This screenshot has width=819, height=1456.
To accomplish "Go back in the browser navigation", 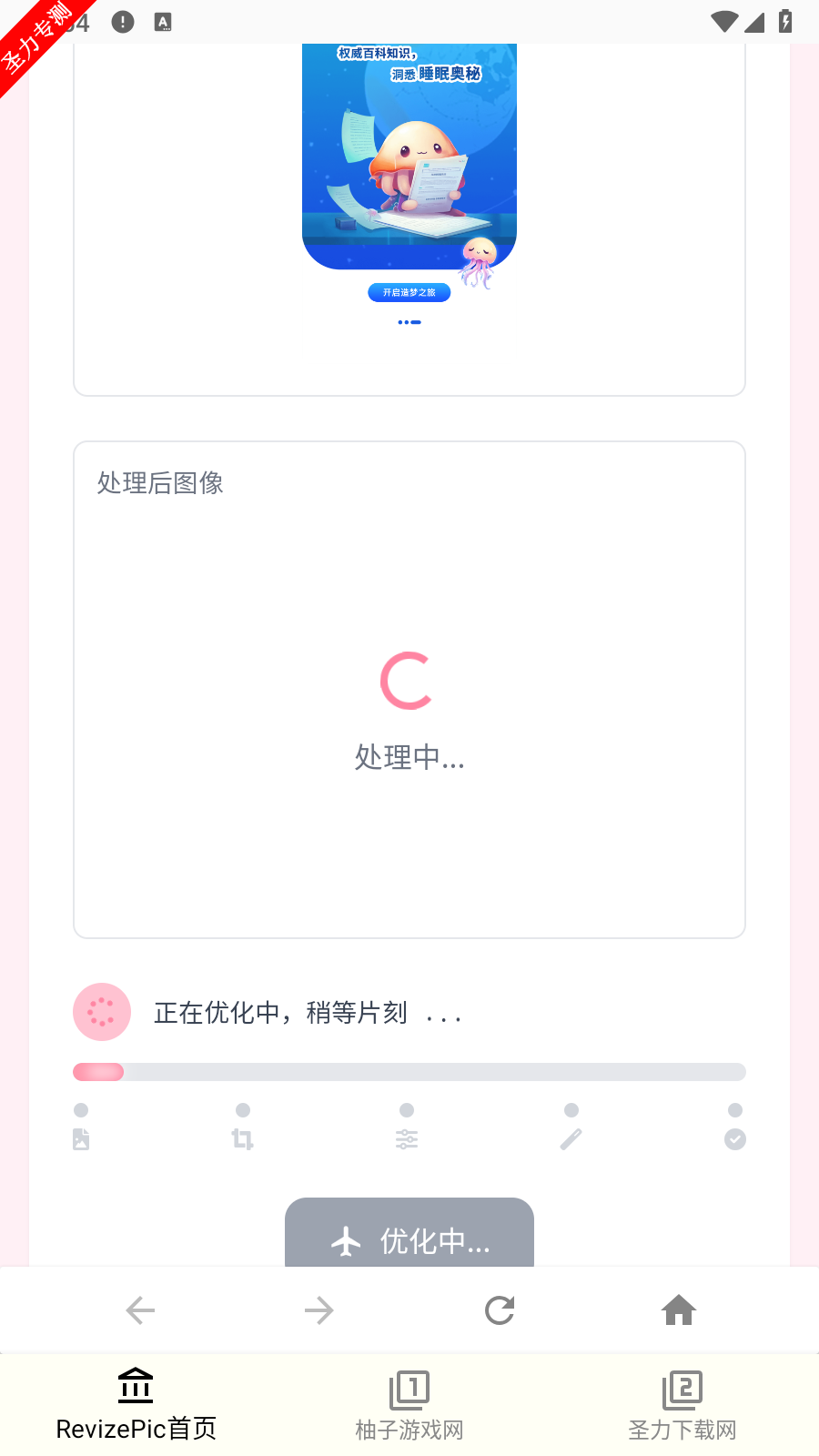I will coord(140,1310).
